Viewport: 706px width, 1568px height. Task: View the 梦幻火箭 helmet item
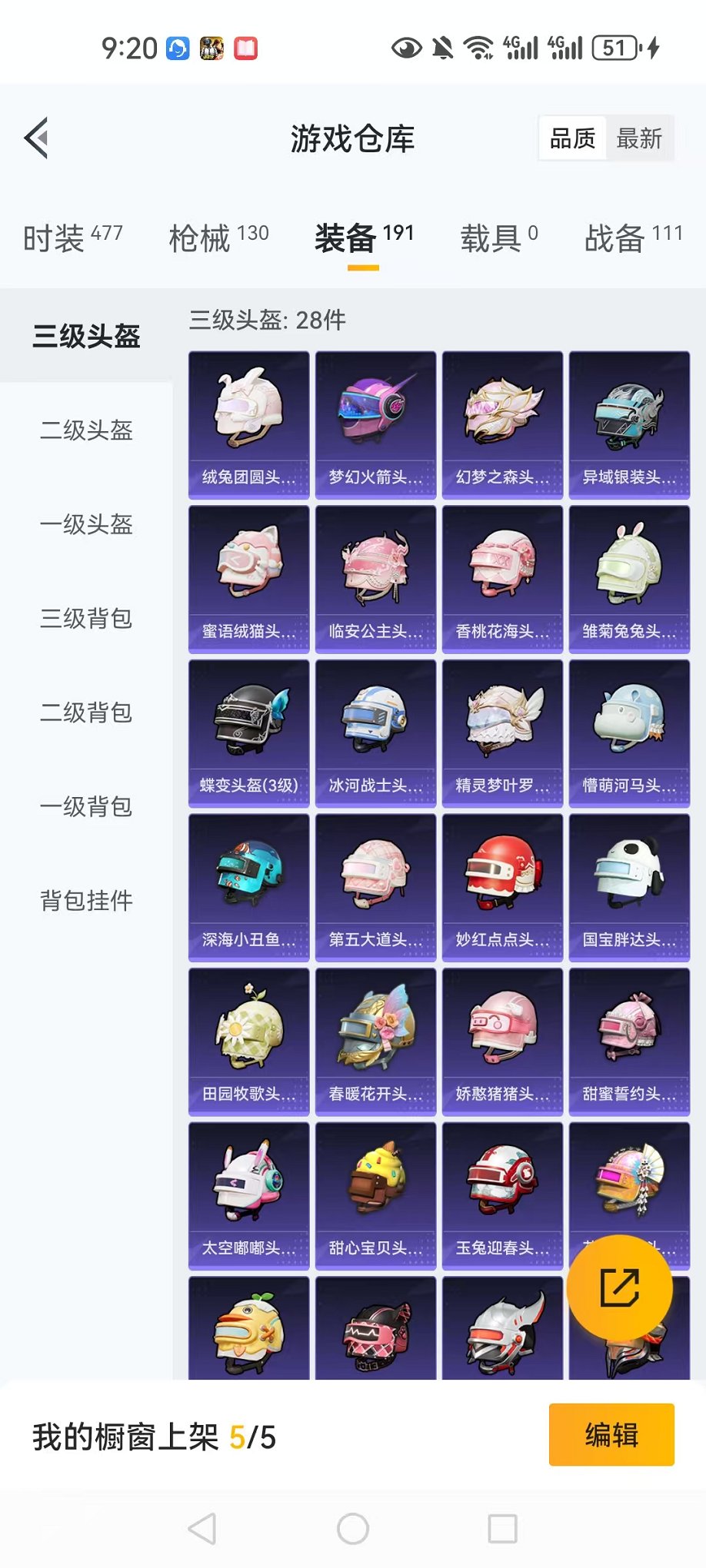coord(376,425)
